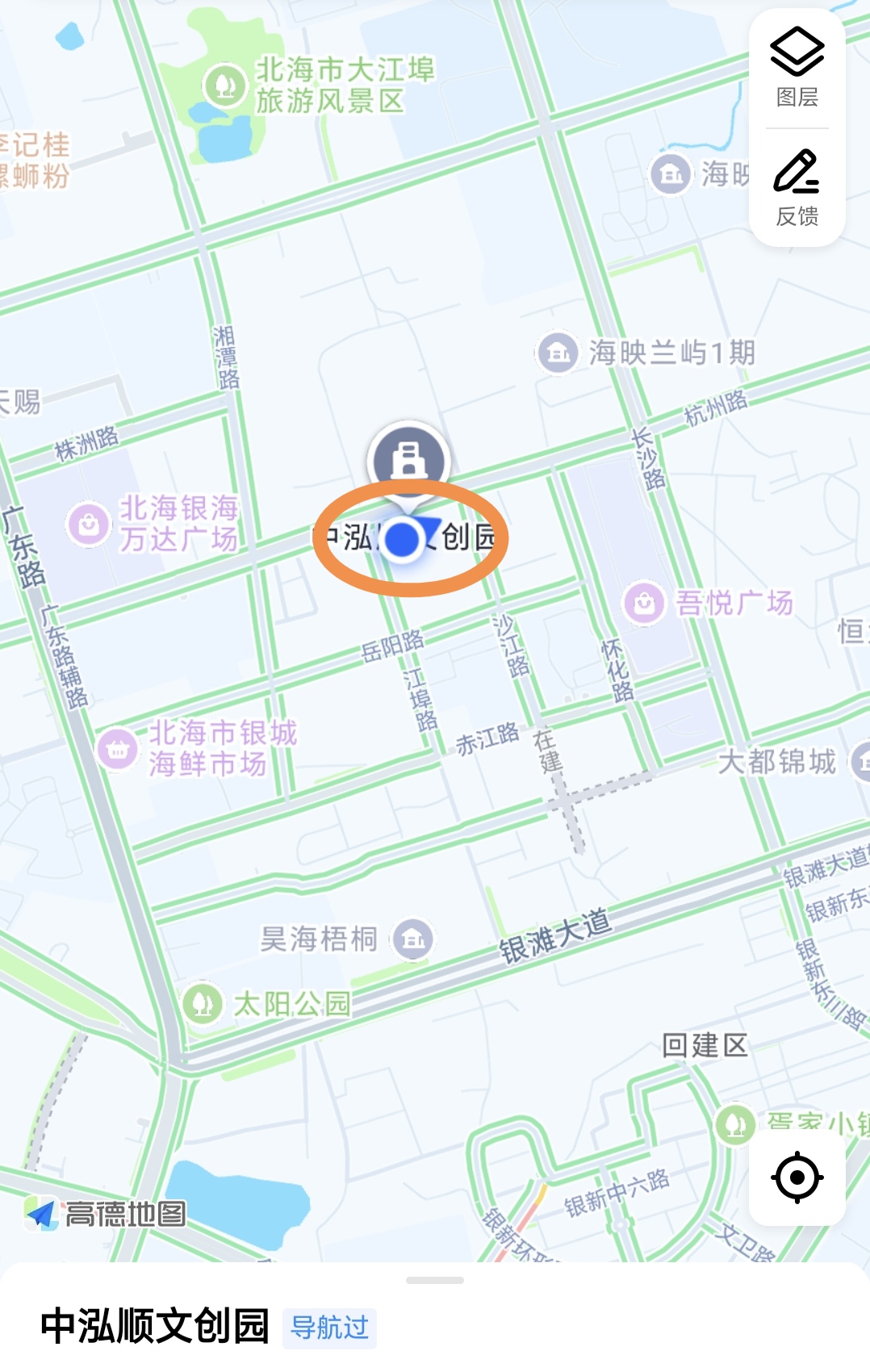Open the 北海银海万达广场 map marker
Image resolution: width=870 pixels, height=1372 pixels.
click(x=89, y=525)
